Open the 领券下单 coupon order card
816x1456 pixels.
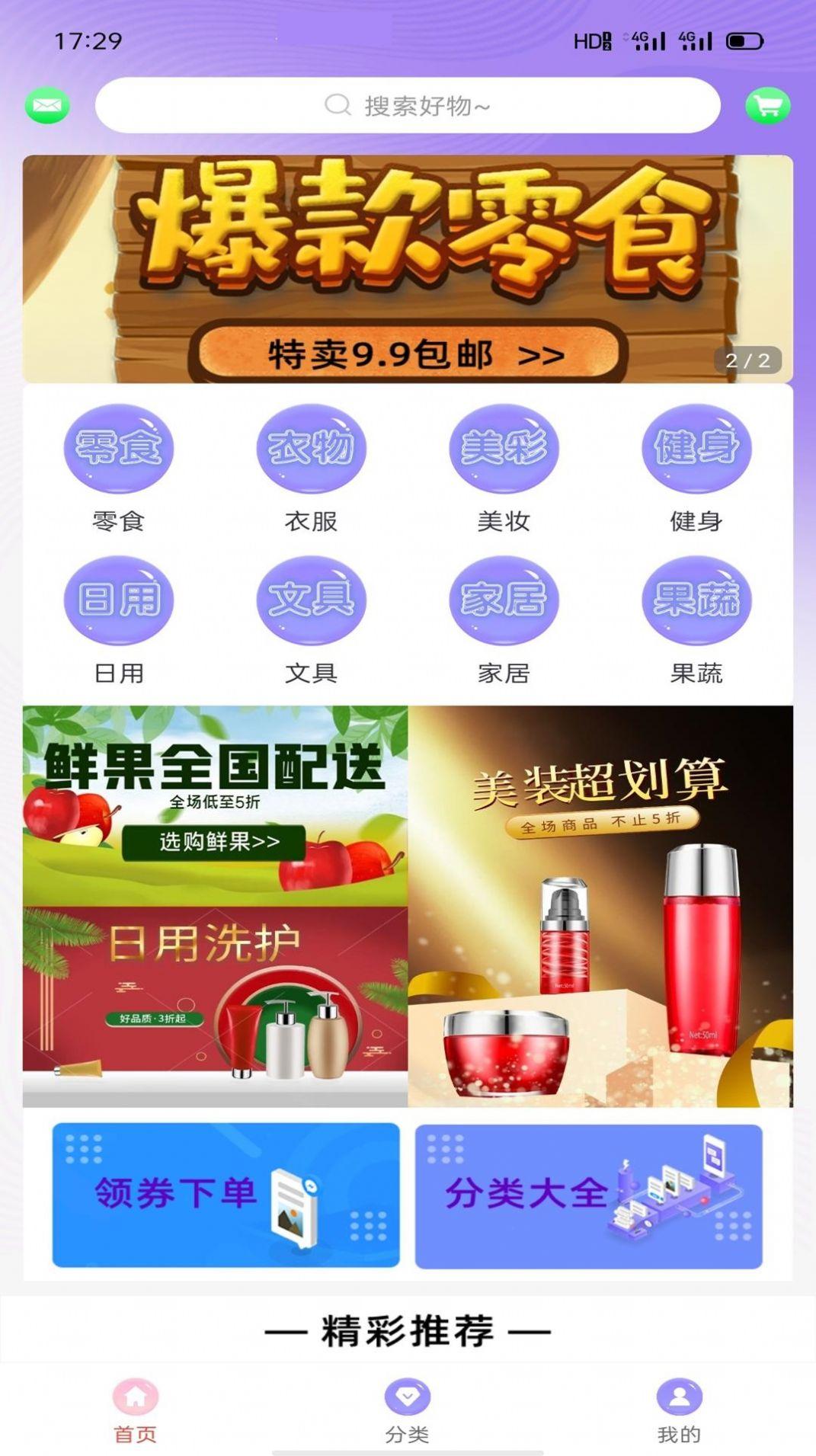[225, 1195]
